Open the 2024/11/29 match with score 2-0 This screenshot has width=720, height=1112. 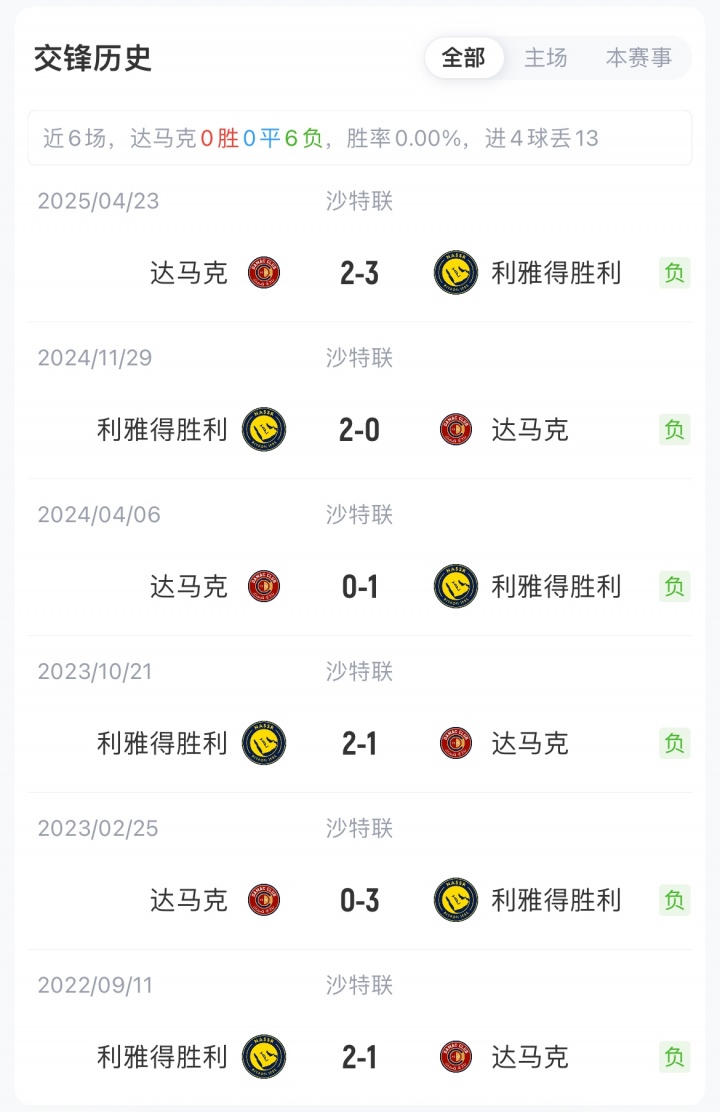pos(359,430)
